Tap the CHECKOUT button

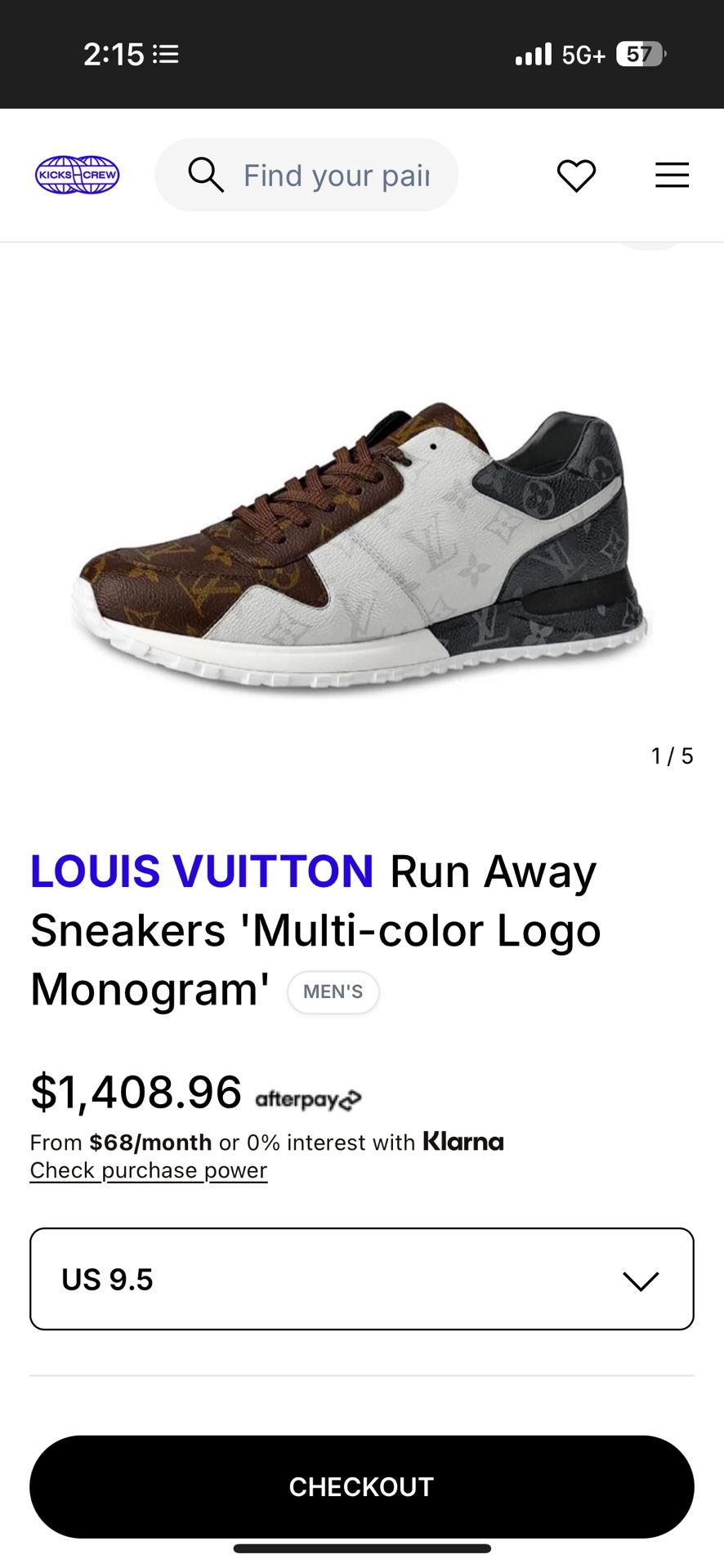[361, 1486]
